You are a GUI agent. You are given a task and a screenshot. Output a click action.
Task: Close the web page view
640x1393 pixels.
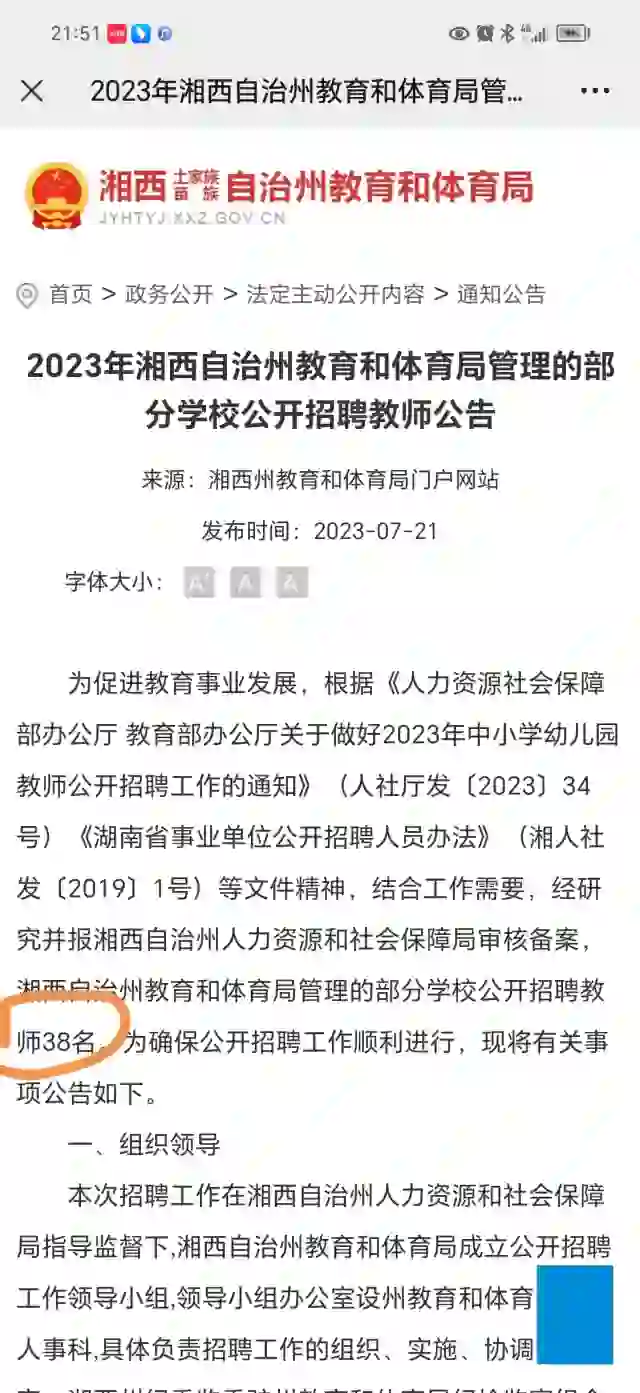(32, 91)
